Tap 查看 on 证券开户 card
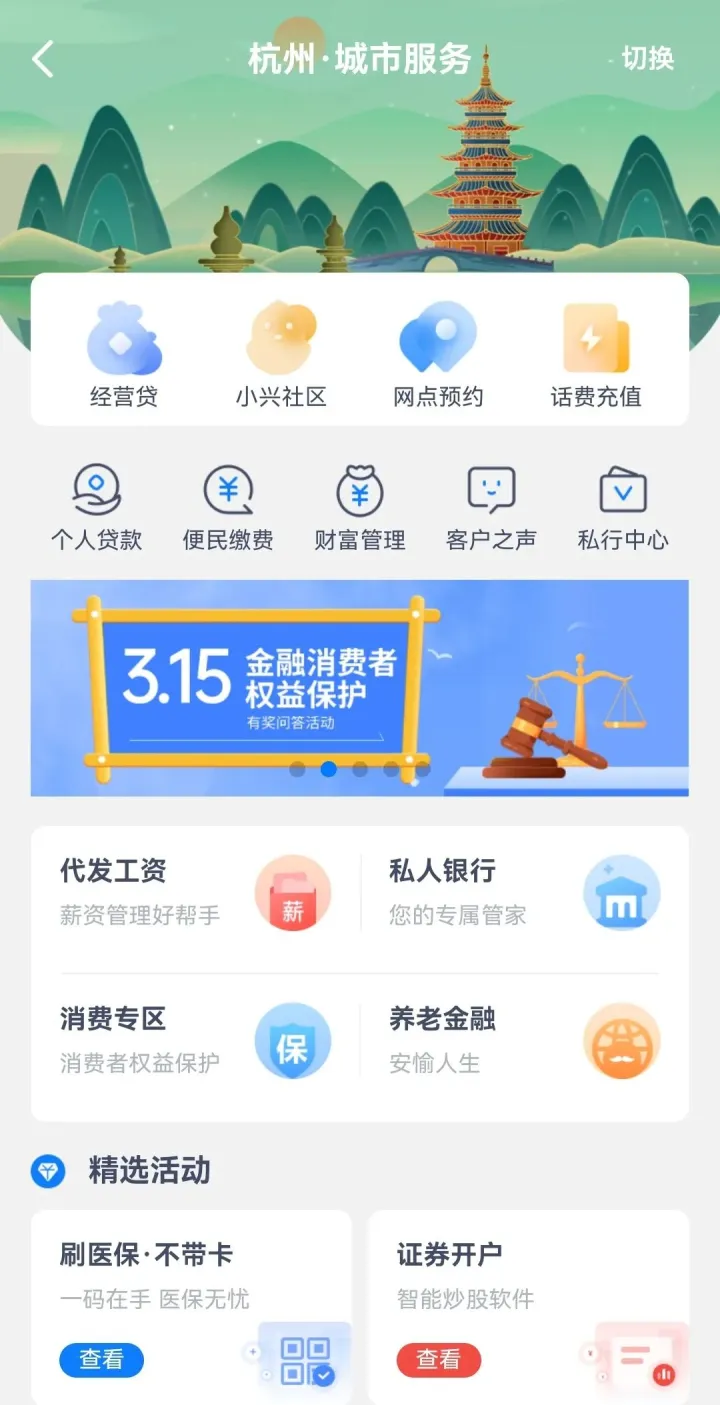Viewport: 720px width, 1405px height. [x=438, y=1360]
